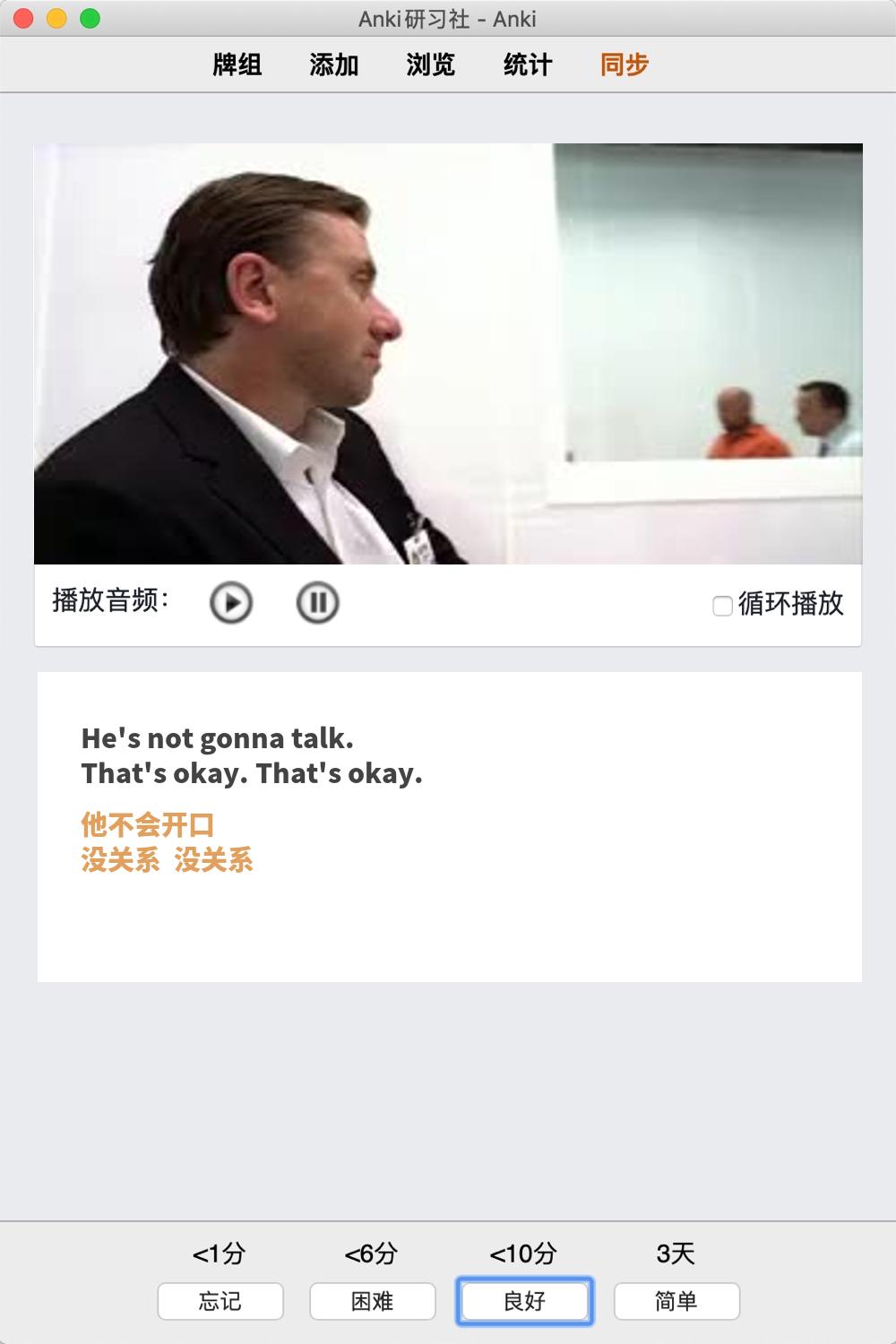
Task: Rate the card as 良好 (Good)
Action: click(525, 1301)
